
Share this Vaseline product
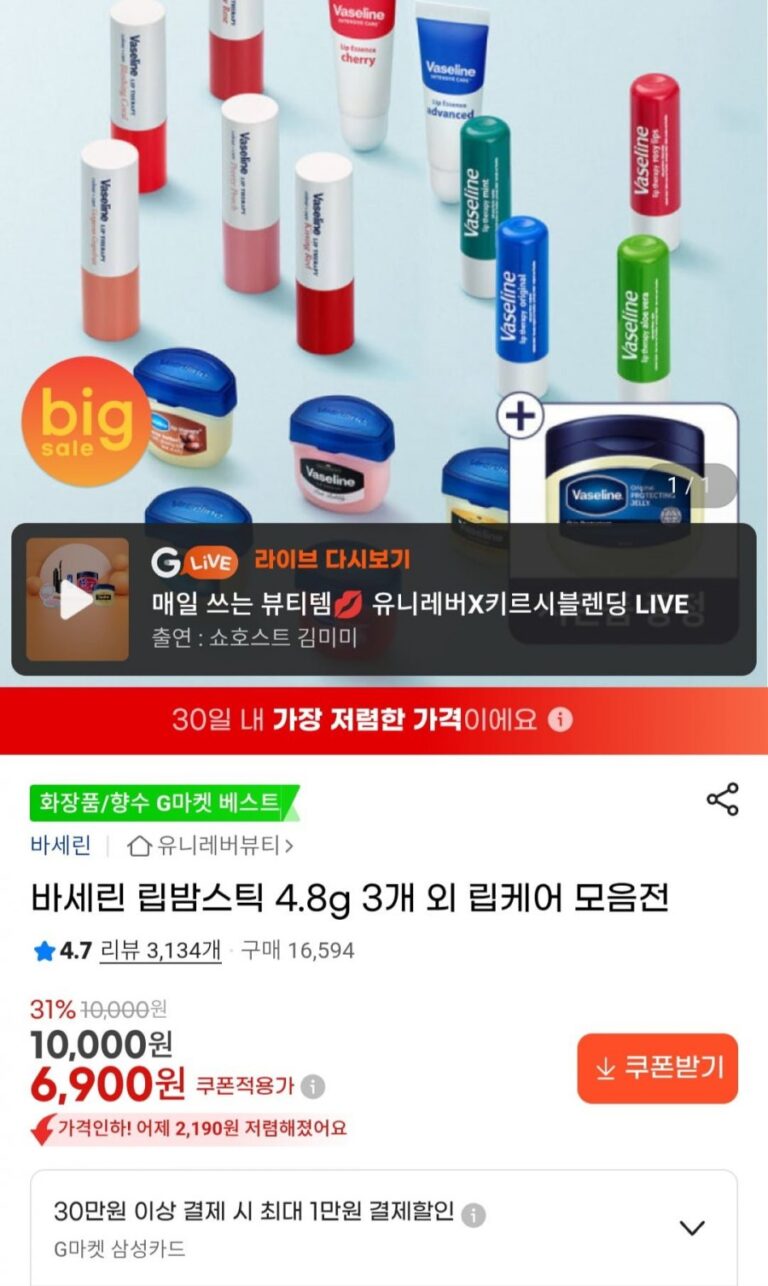[x=722, y=799]
